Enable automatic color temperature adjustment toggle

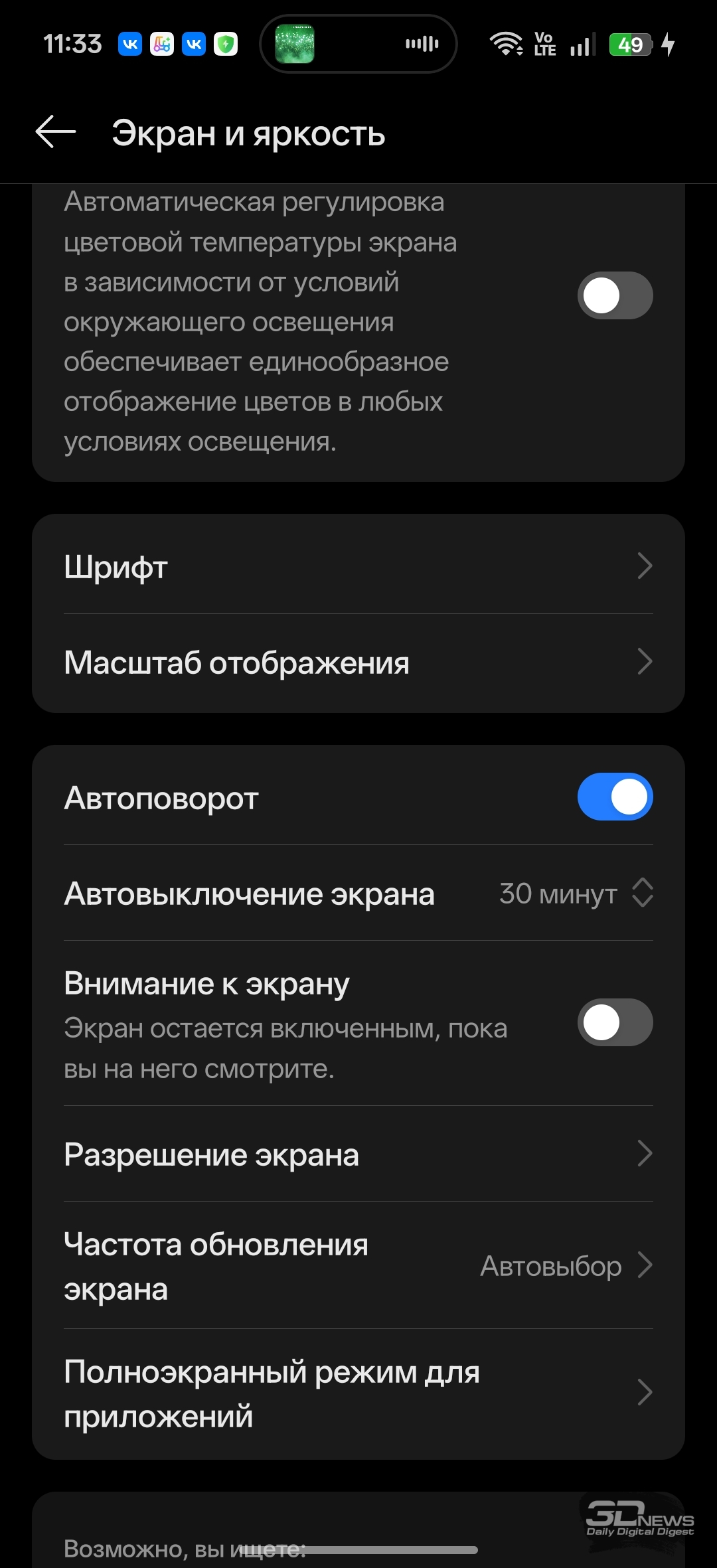coord(614,295)
